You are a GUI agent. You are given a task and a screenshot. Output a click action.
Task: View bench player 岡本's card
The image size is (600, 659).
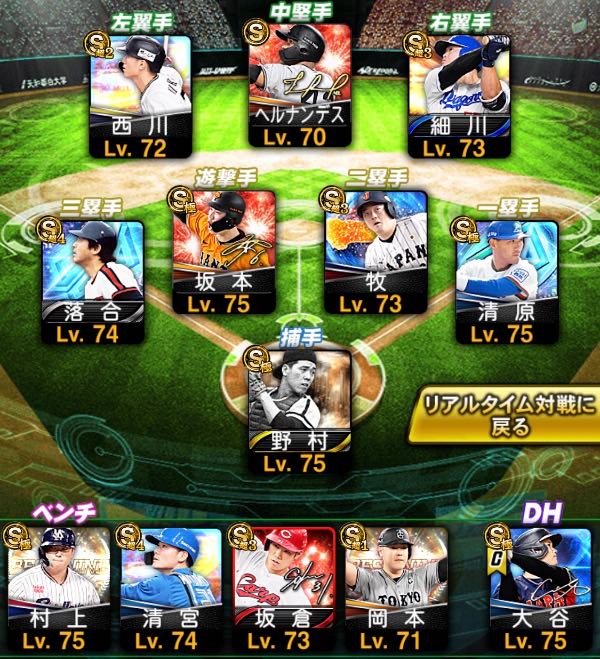tap(396, 590)
